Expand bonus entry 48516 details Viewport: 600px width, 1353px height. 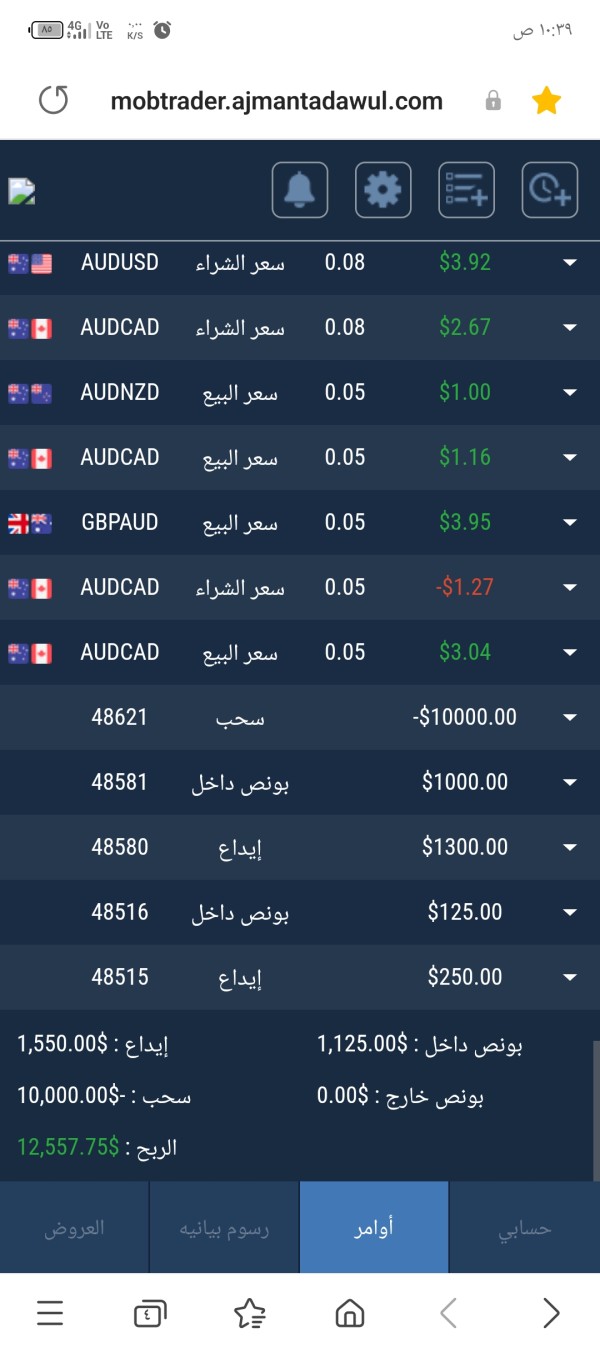[570, 913]
